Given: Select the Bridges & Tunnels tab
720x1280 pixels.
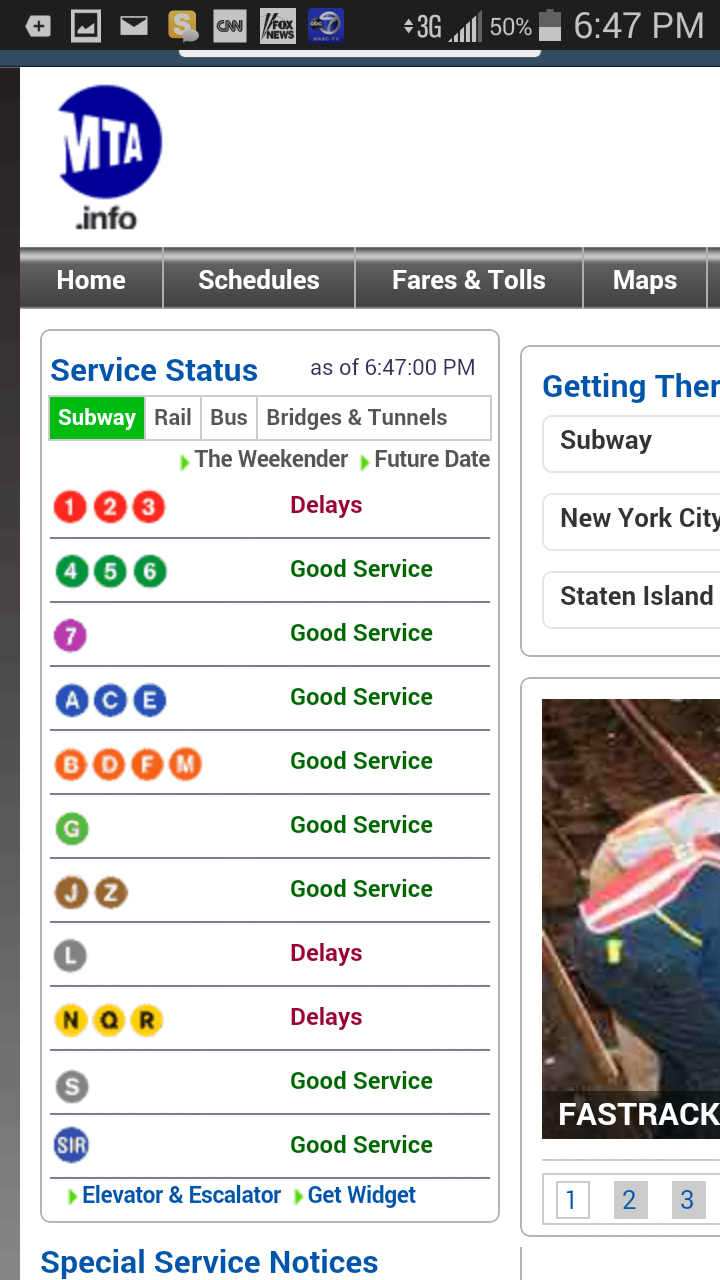Looking at the screenshot, I should [356, 418].
